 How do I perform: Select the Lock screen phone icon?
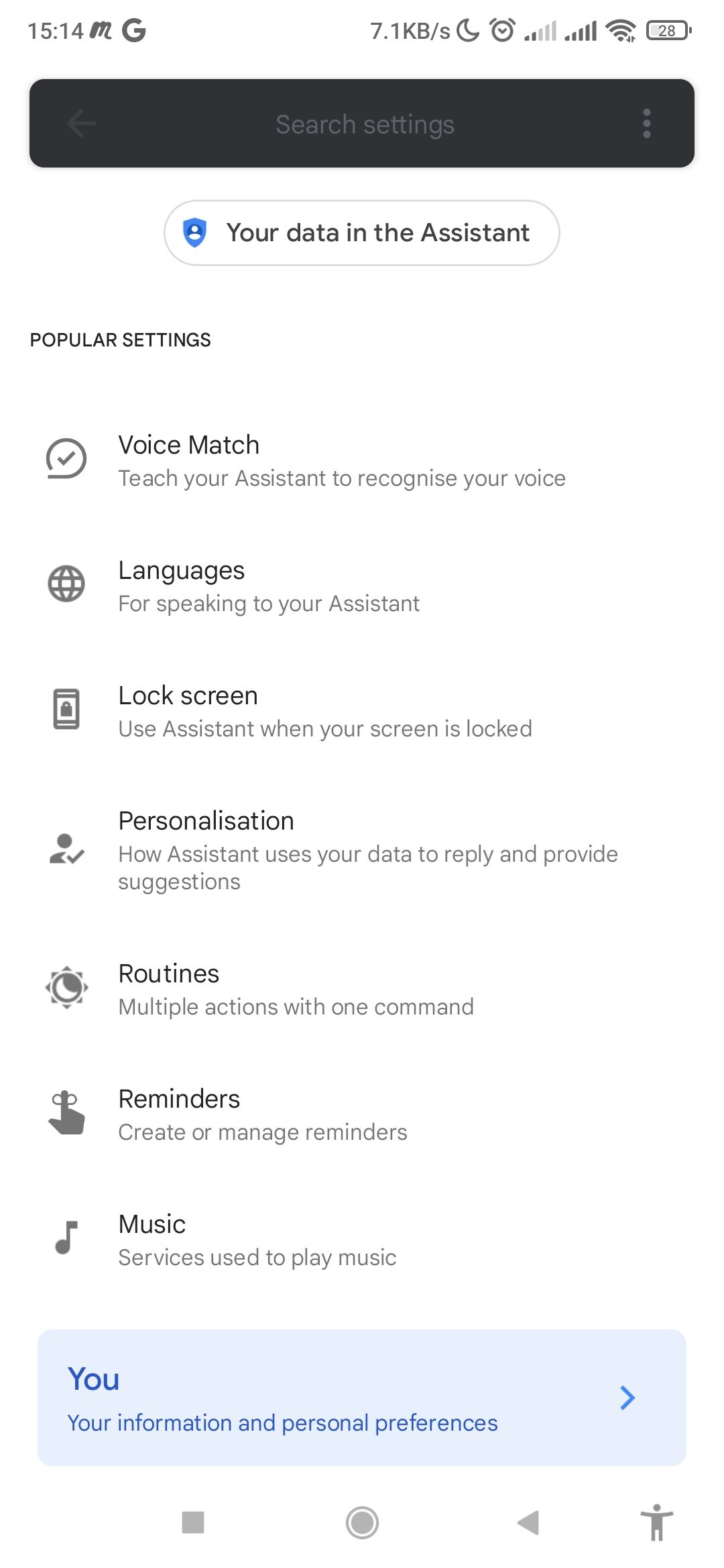point(65,709)
